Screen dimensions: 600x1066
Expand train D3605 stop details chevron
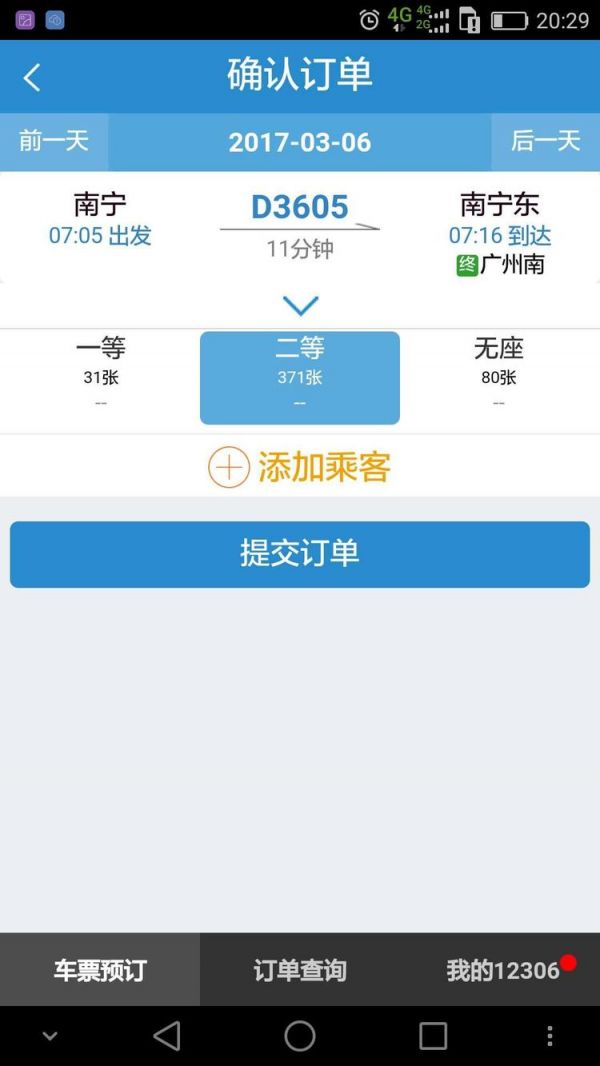click(300, 305)
